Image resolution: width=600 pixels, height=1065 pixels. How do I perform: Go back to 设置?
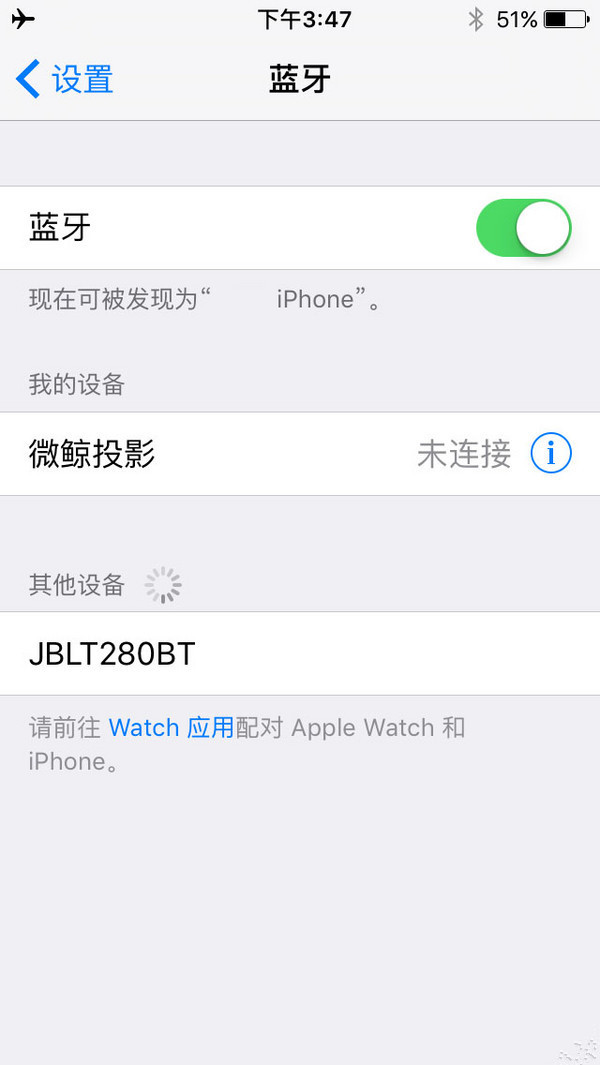65,79
